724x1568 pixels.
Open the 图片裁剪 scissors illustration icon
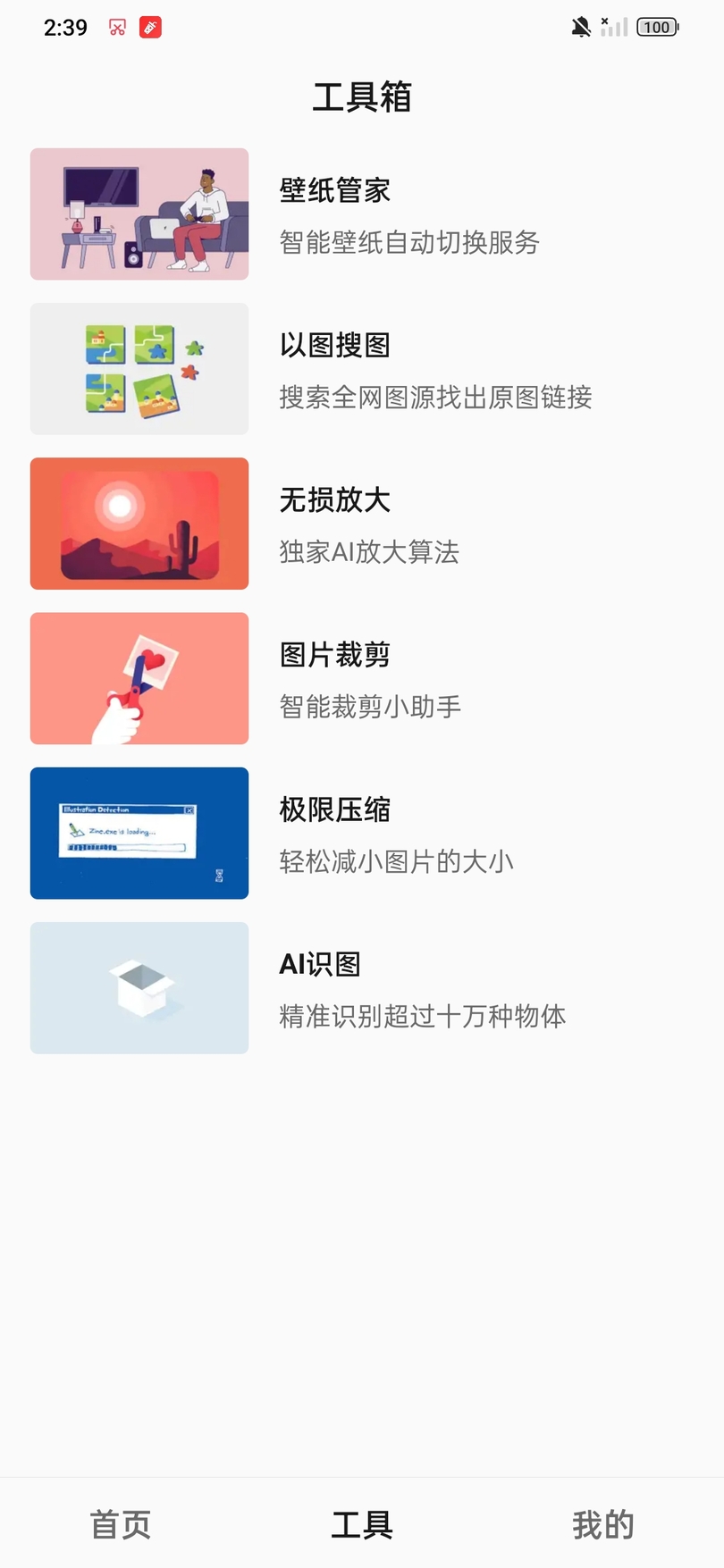(139, 678)
